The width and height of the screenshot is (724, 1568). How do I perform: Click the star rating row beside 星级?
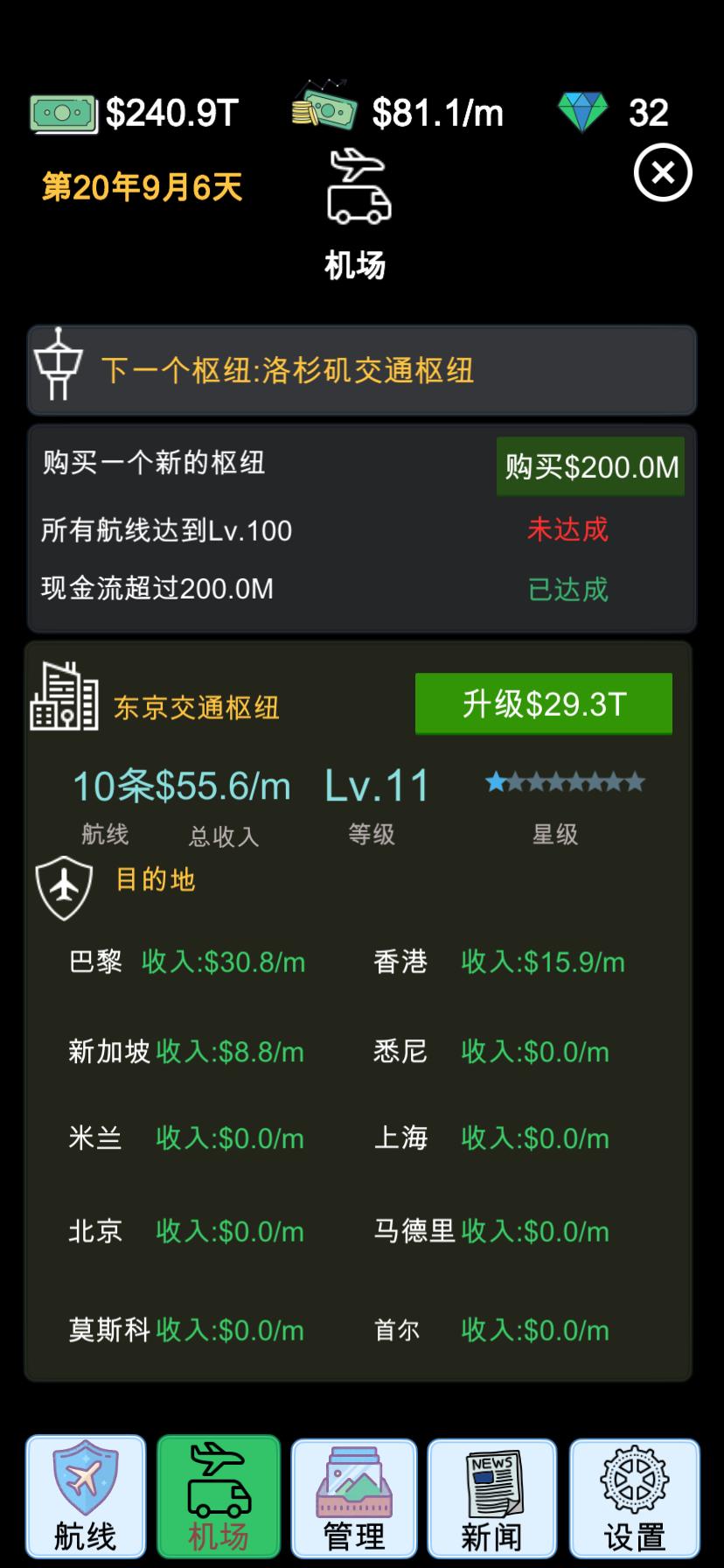coord(564,781)
